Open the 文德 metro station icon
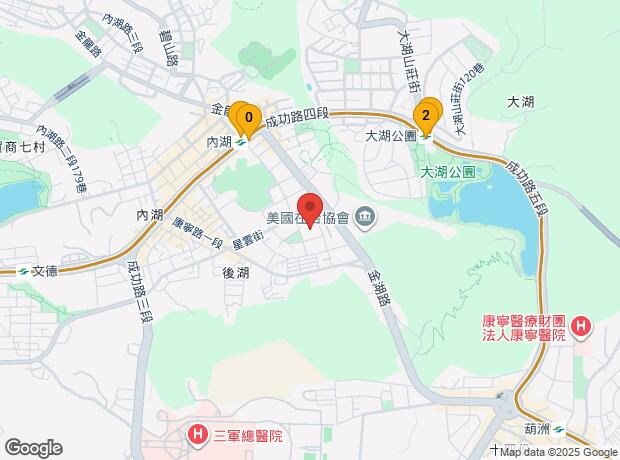Viewport: 620px width, 460px height. (x=23, y=270)
